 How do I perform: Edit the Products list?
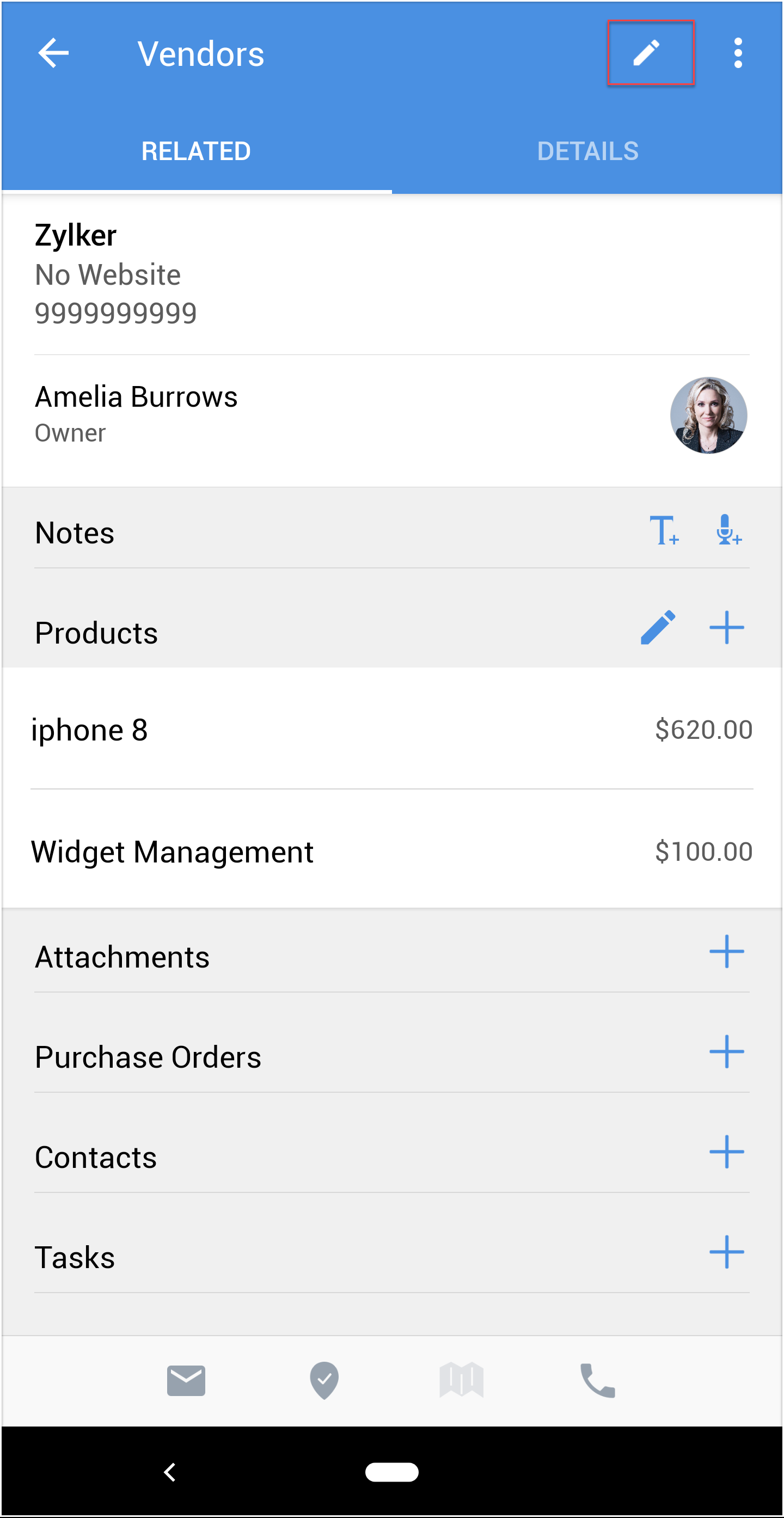tap(657, 628)
